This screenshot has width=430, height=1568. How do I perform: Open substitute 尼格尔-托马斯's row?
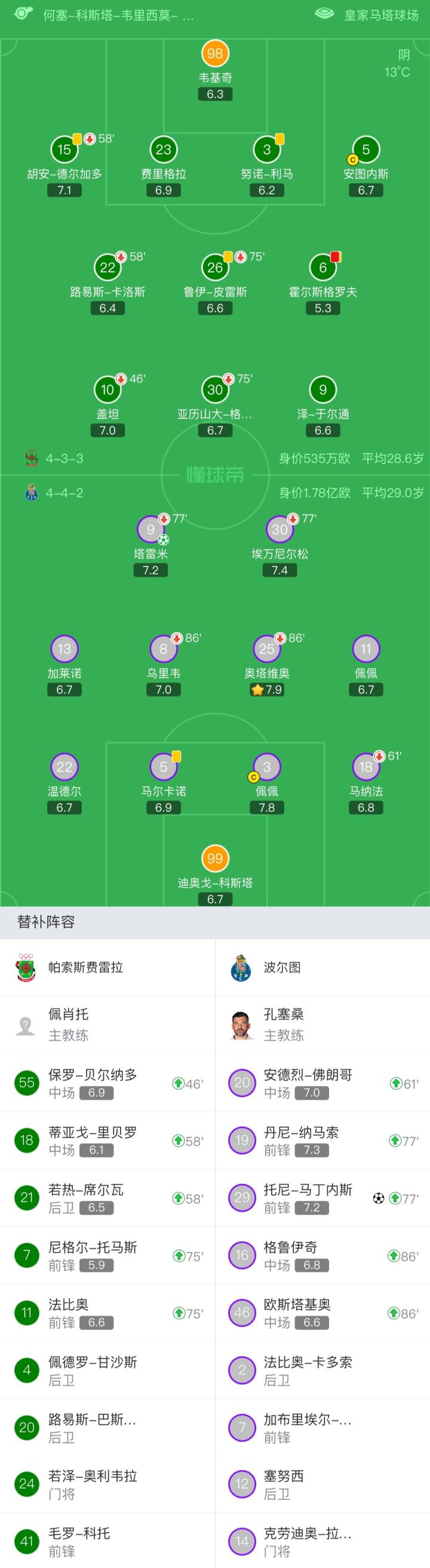tap(107, 1255)
